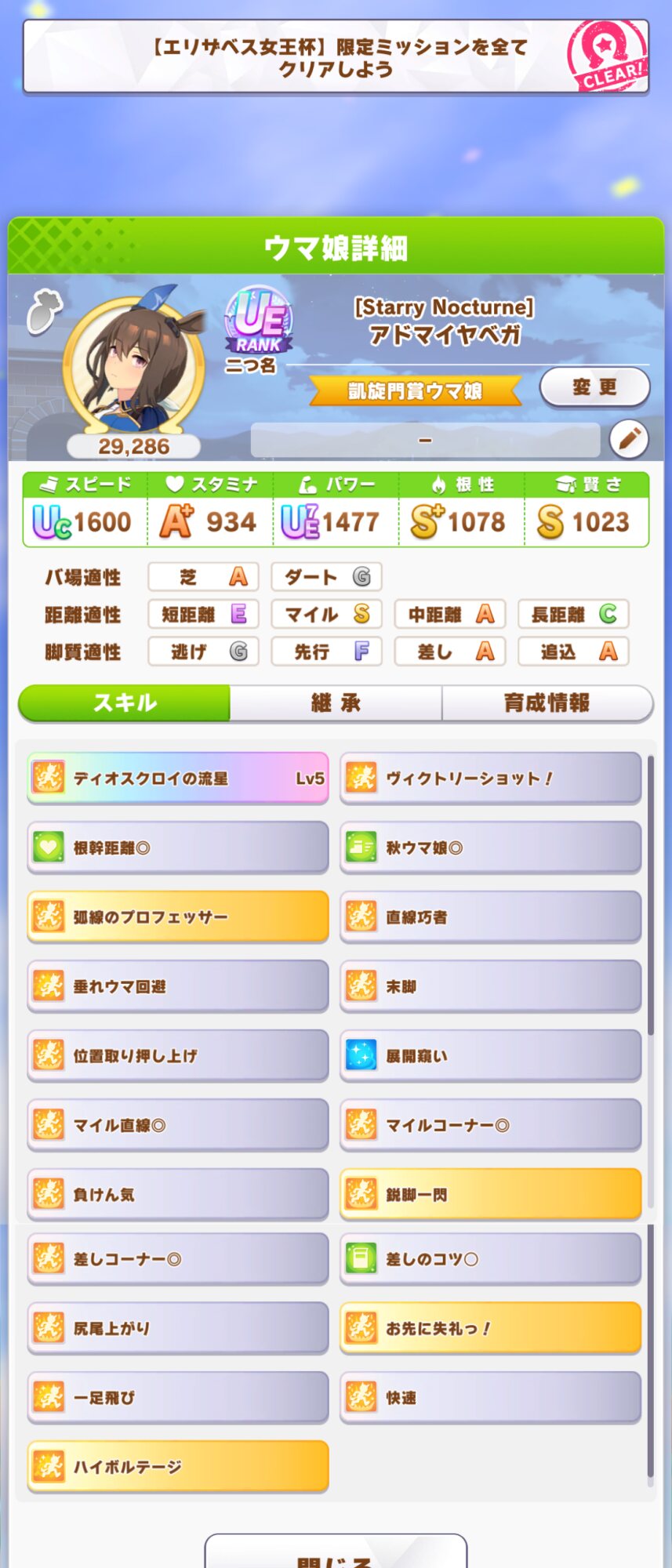This screenshot has width=672, height=1568.
Task: View the 直線巧者 skill
Action: (490, 916)
